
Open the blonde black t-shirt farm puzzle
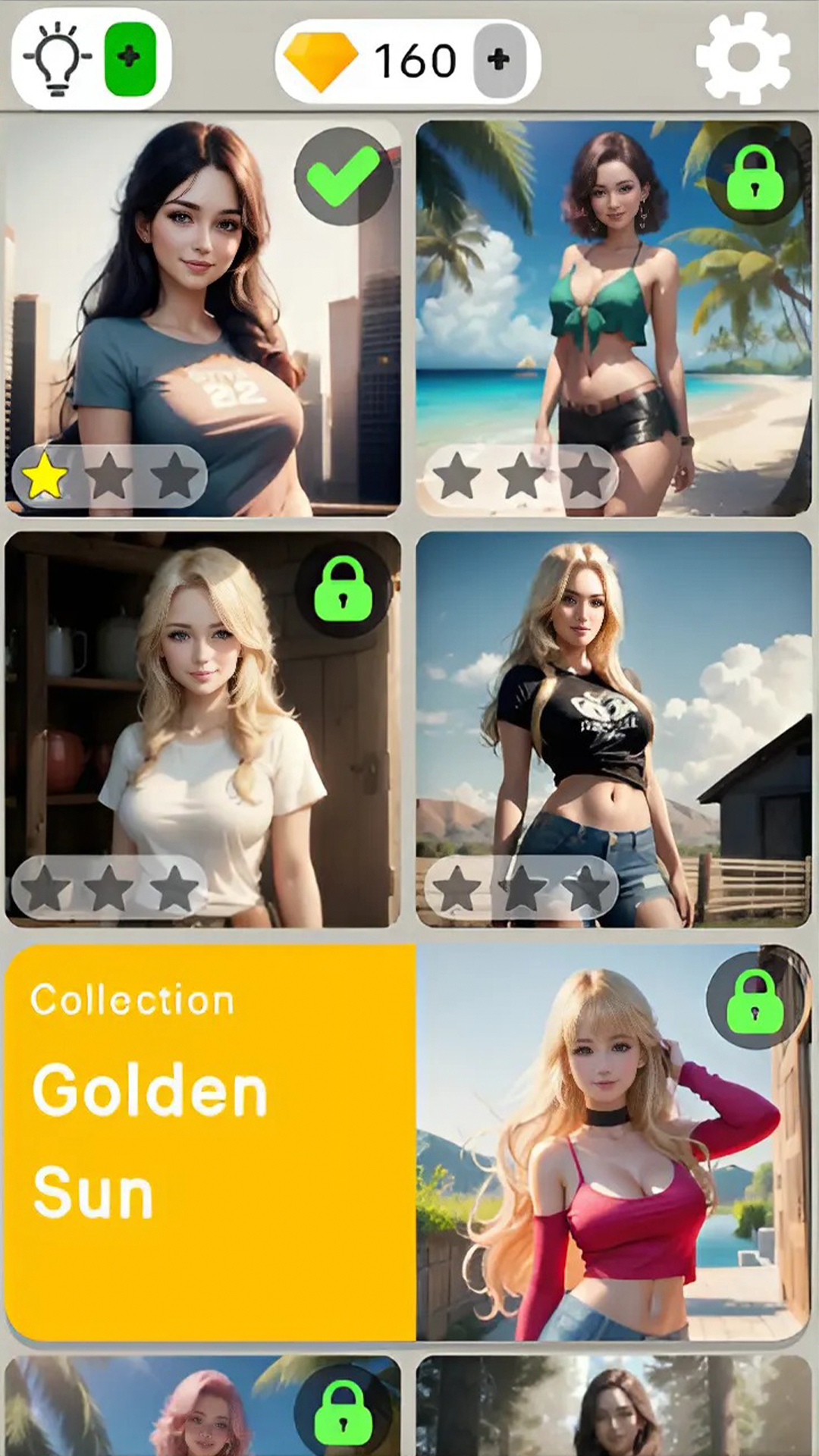pos(613,730)
